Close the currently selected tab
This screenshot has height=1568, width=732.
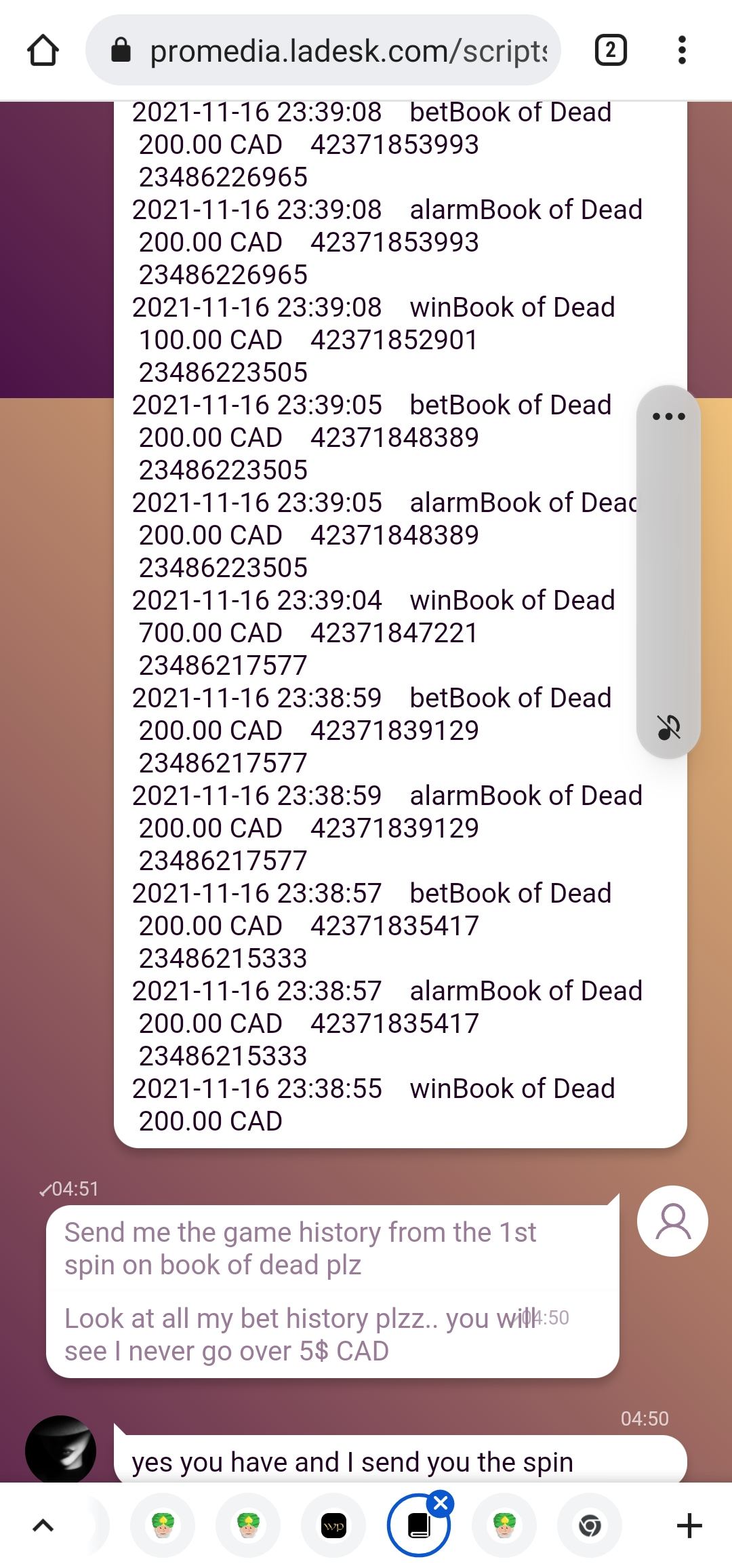pos(441,1504)
